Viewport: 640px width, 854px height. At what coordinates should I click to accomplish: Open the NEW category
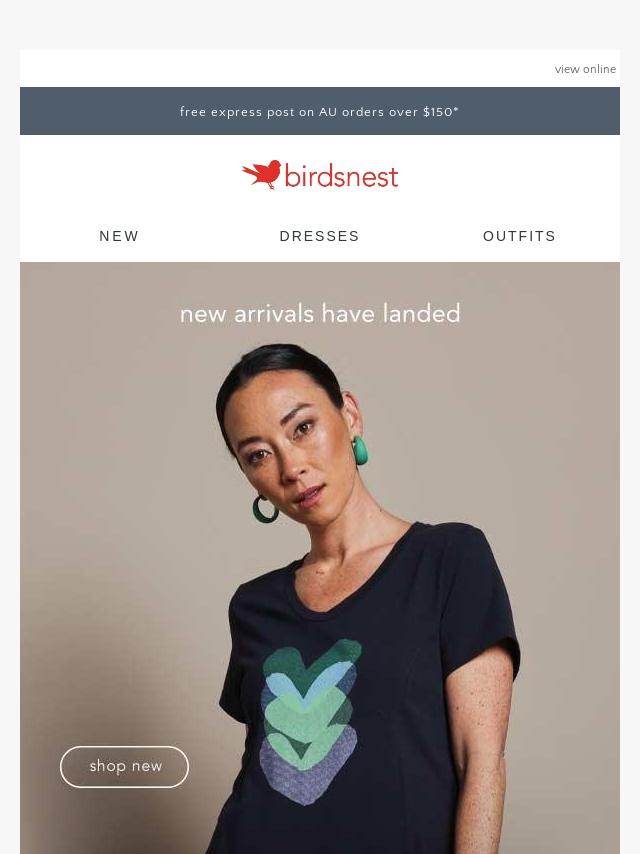click(119, 236)
